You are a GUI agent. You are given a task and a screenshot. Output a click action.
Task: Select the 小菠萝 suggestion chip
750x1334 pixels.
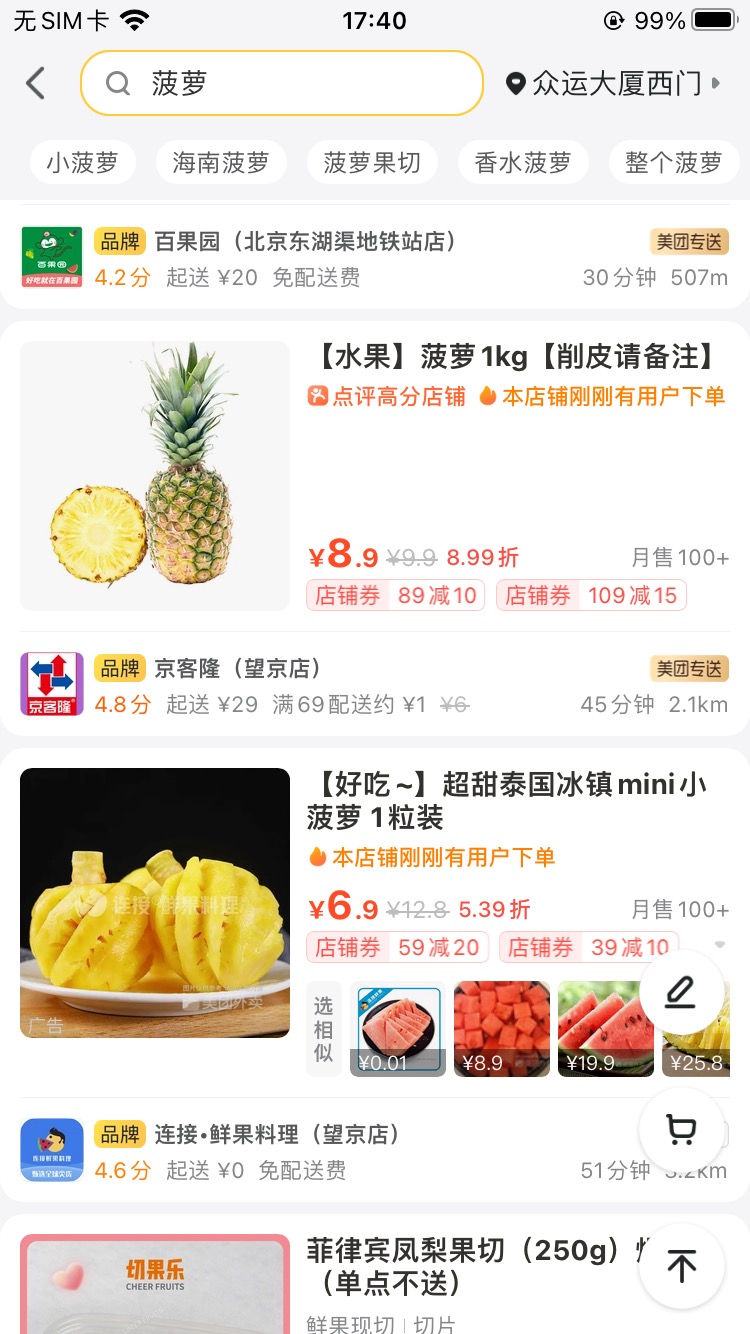(82, 163)
